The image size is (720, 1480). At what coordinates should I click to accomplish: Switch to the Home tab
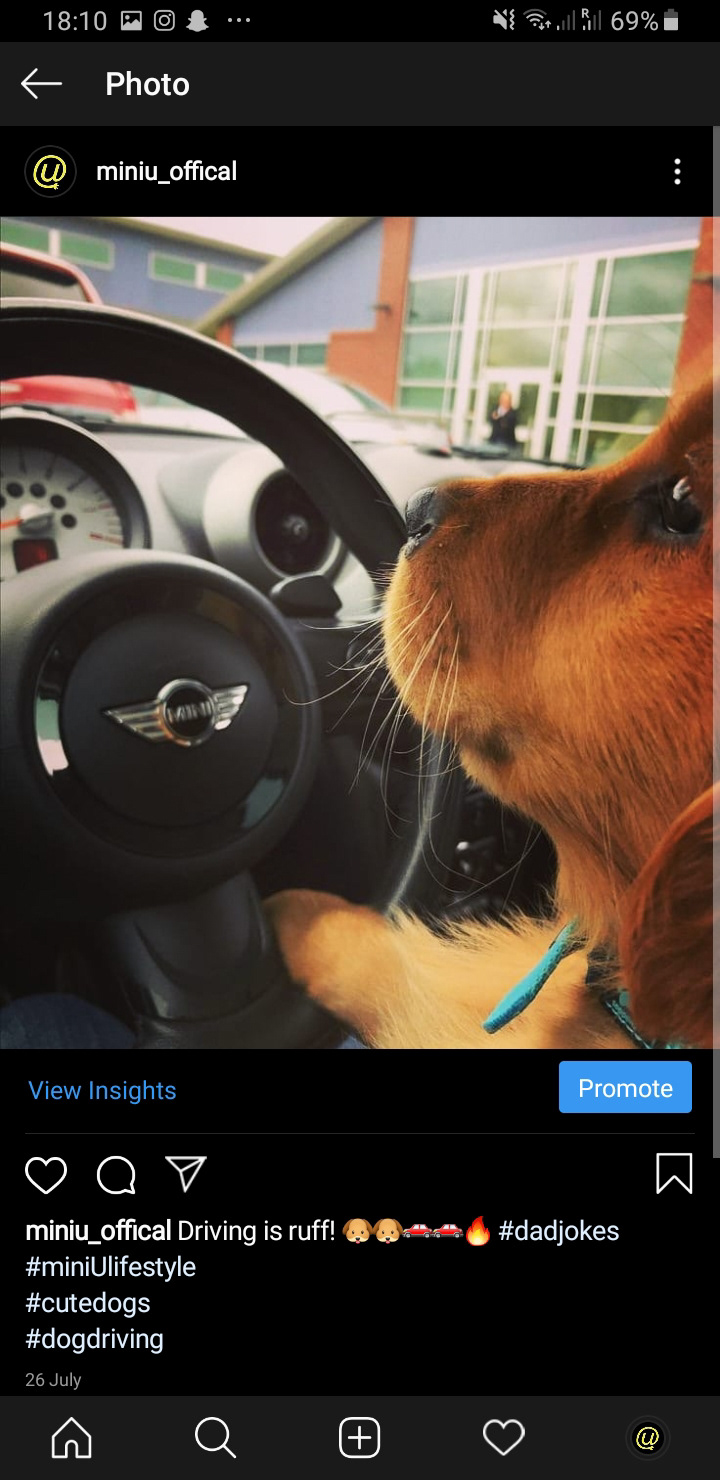pos(72,1438)
